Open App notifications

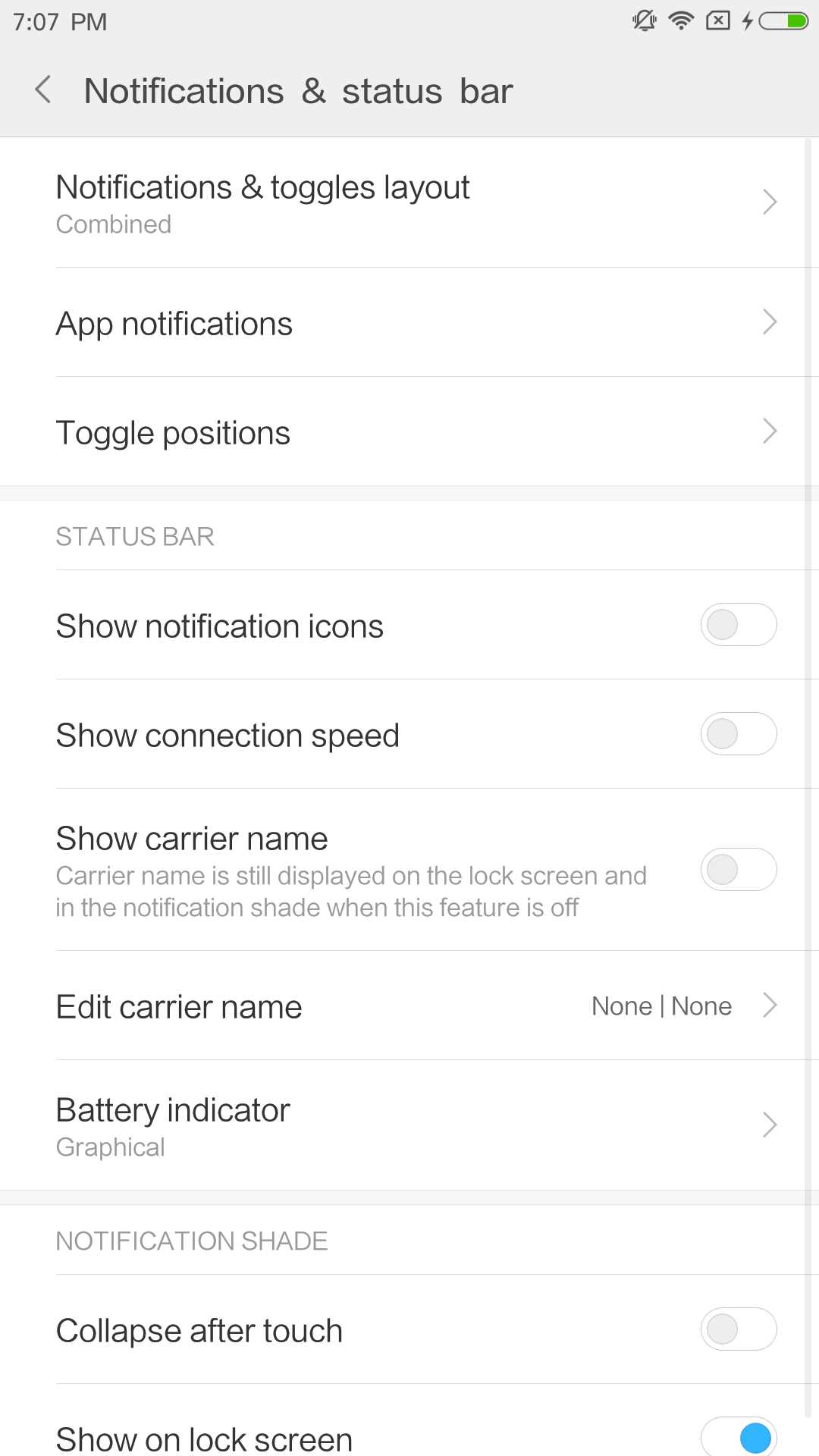(x=409, y=322)
